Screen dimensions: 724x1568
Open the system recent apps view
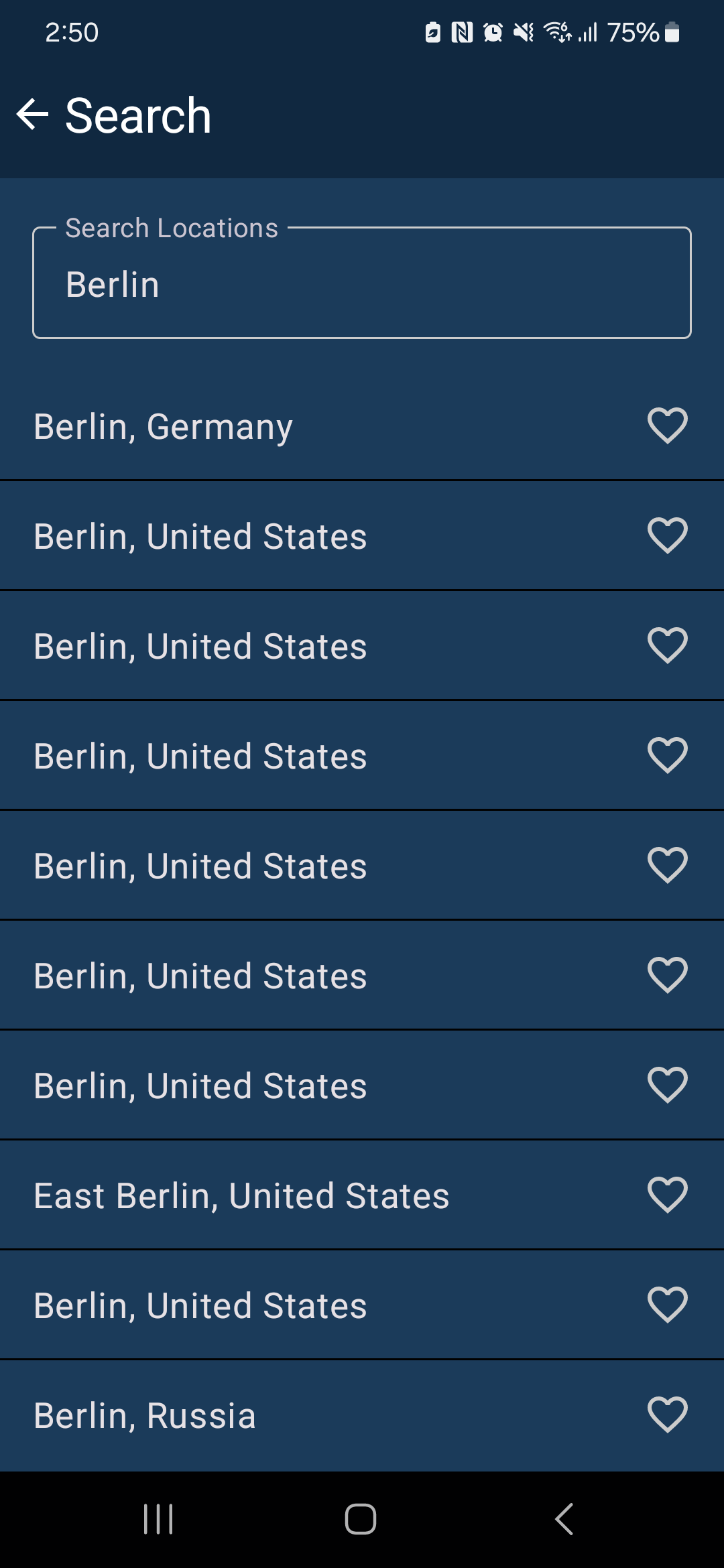point(158,1519)
